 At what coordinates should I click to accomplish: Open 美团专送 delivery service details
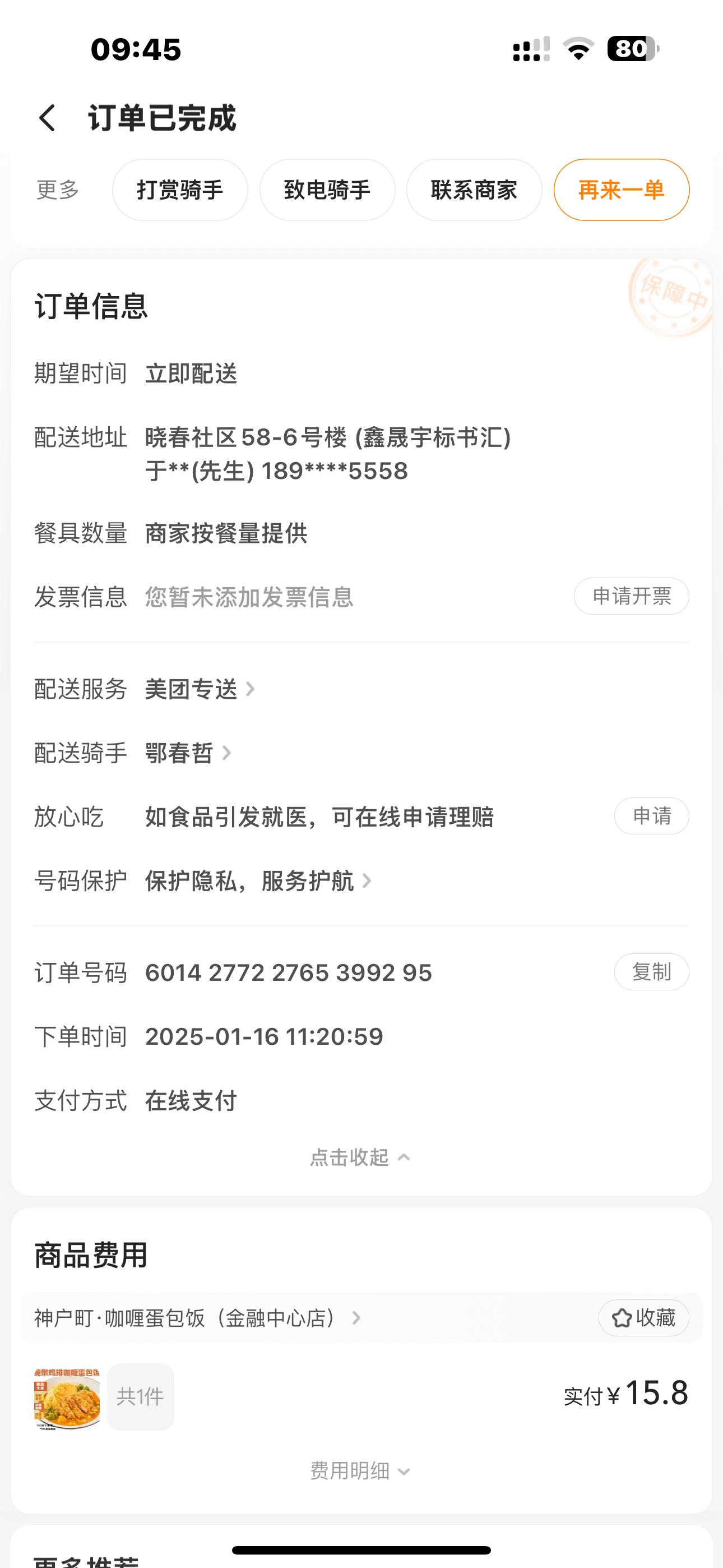(198, 689)
